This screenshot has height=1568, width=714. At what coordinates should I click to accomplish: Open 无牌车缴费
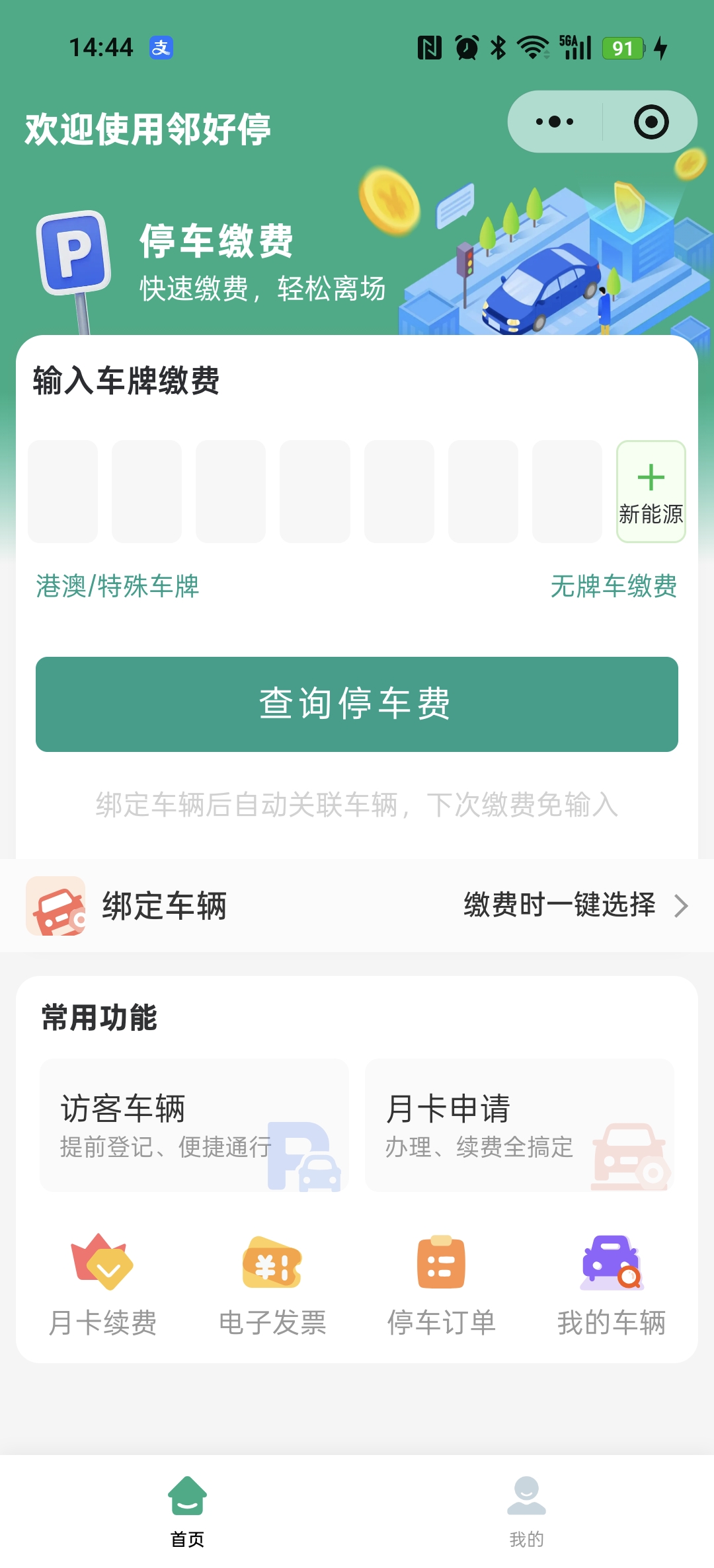(614, 586)
